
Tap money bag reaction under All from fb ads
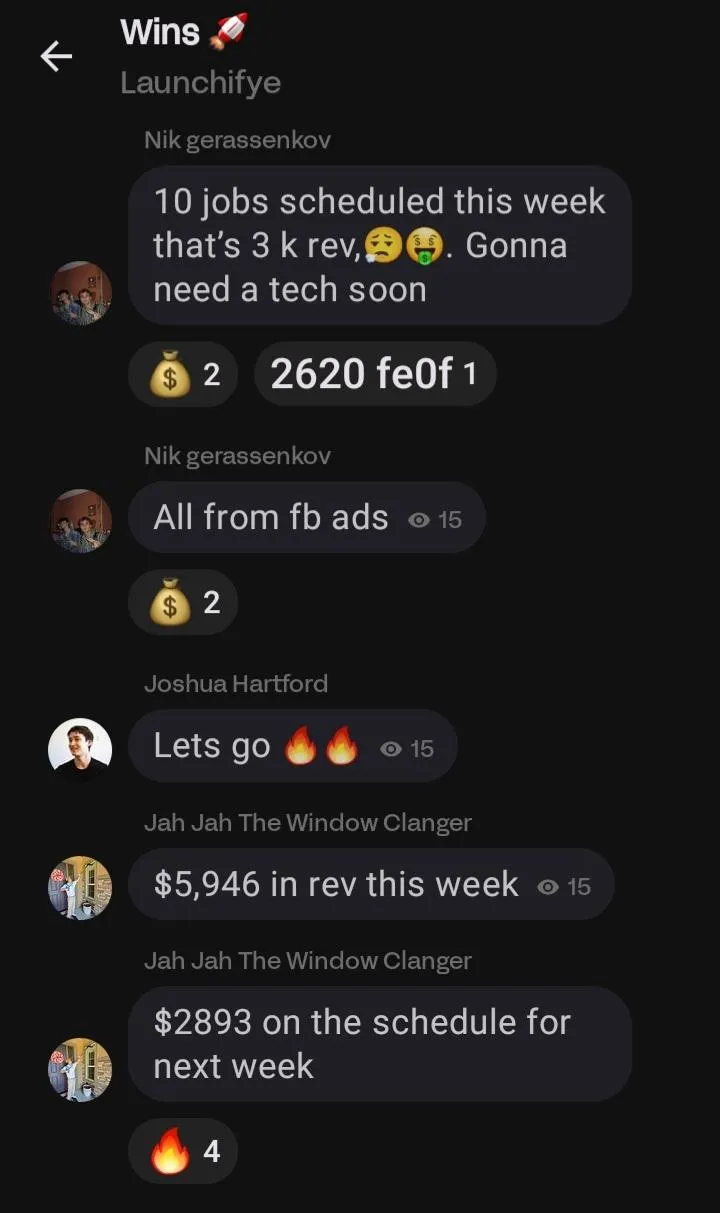183,603
